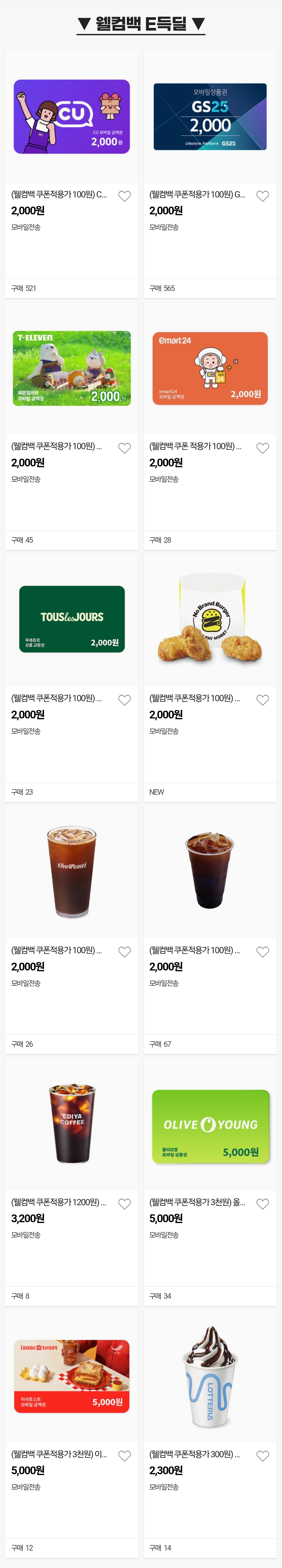
Task: Heart the No Brand Burger item
Action: (262, 700)
